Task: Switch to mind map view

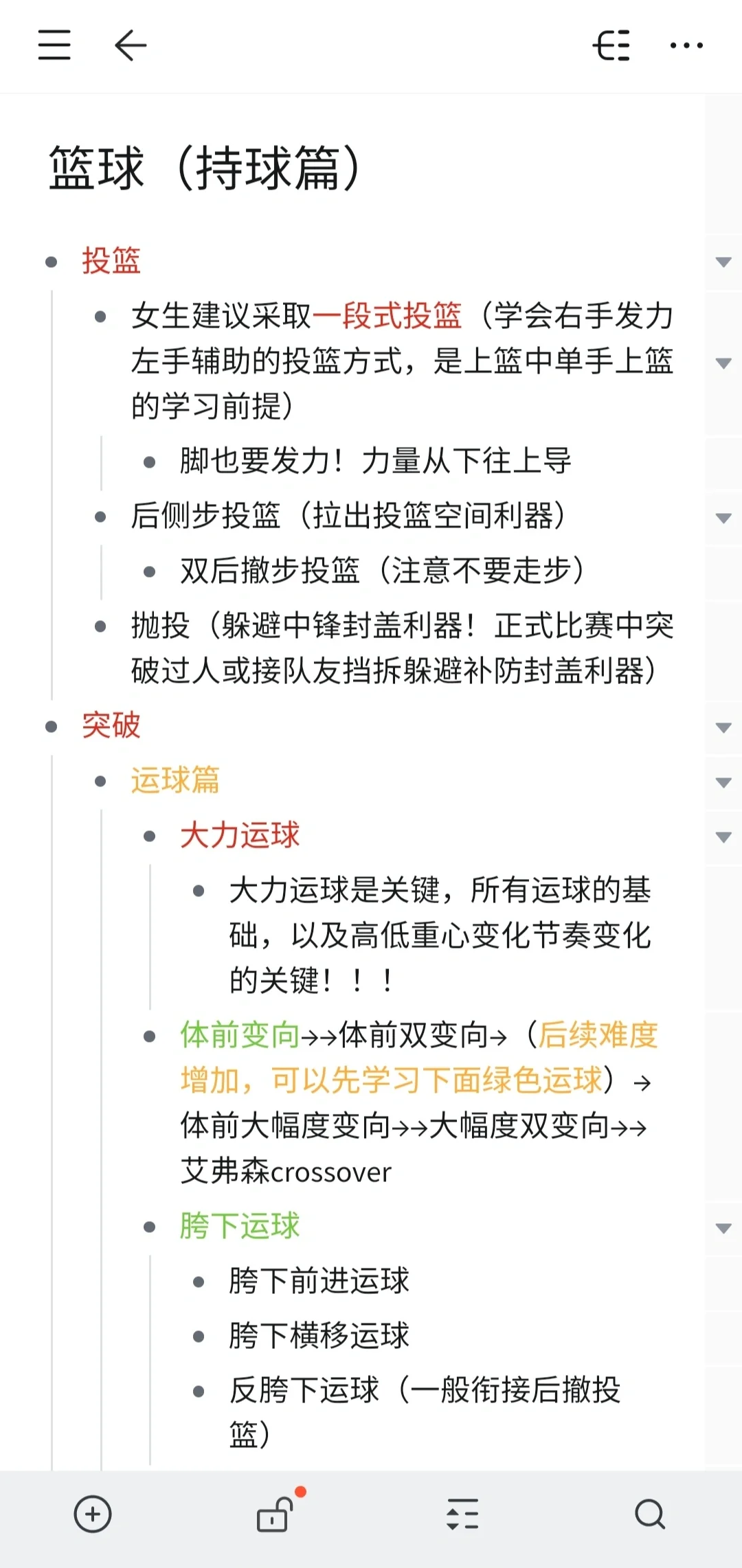Action: coord(612,45)
